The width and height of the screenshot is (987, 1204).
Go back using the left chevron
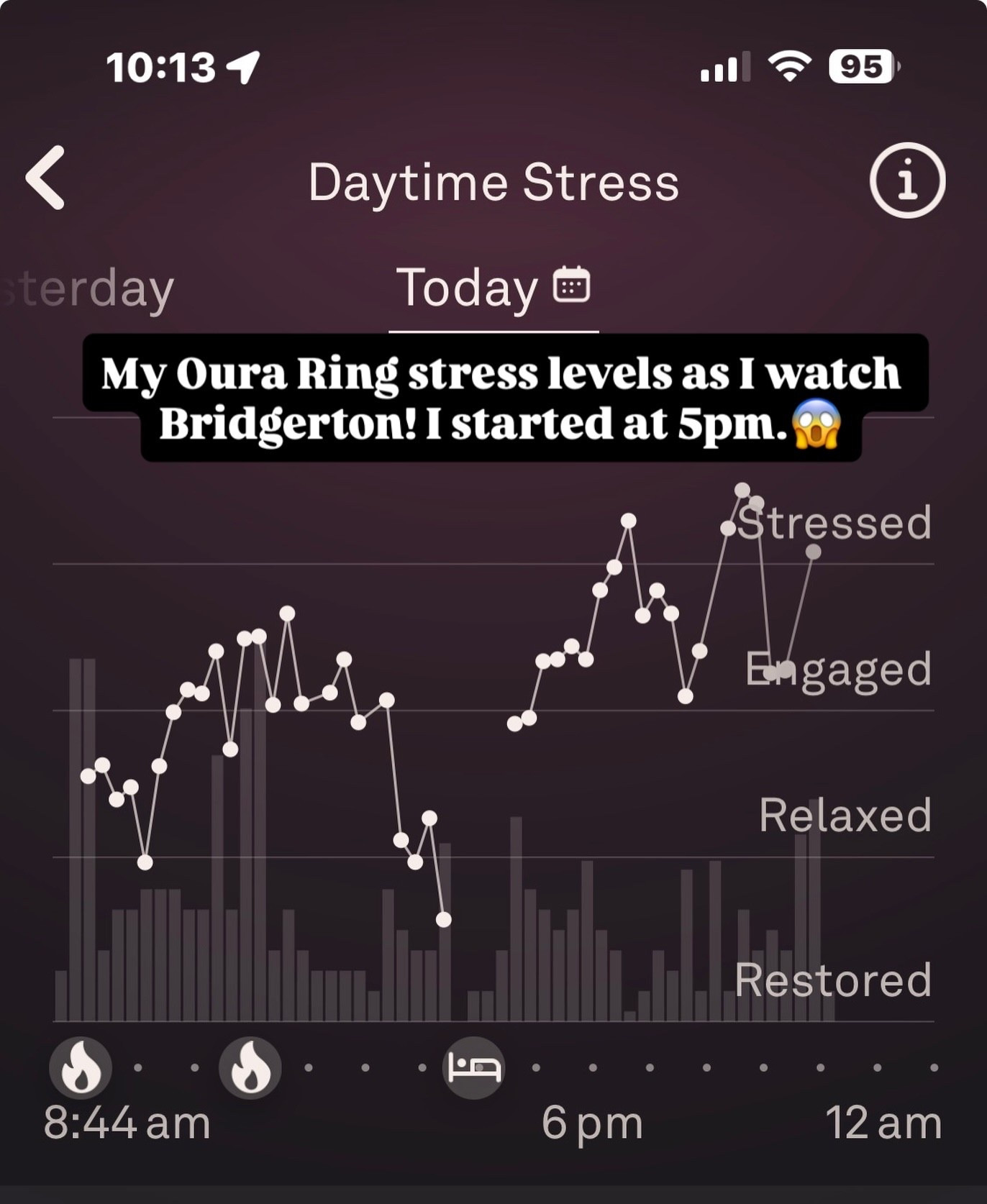(45, 179)
